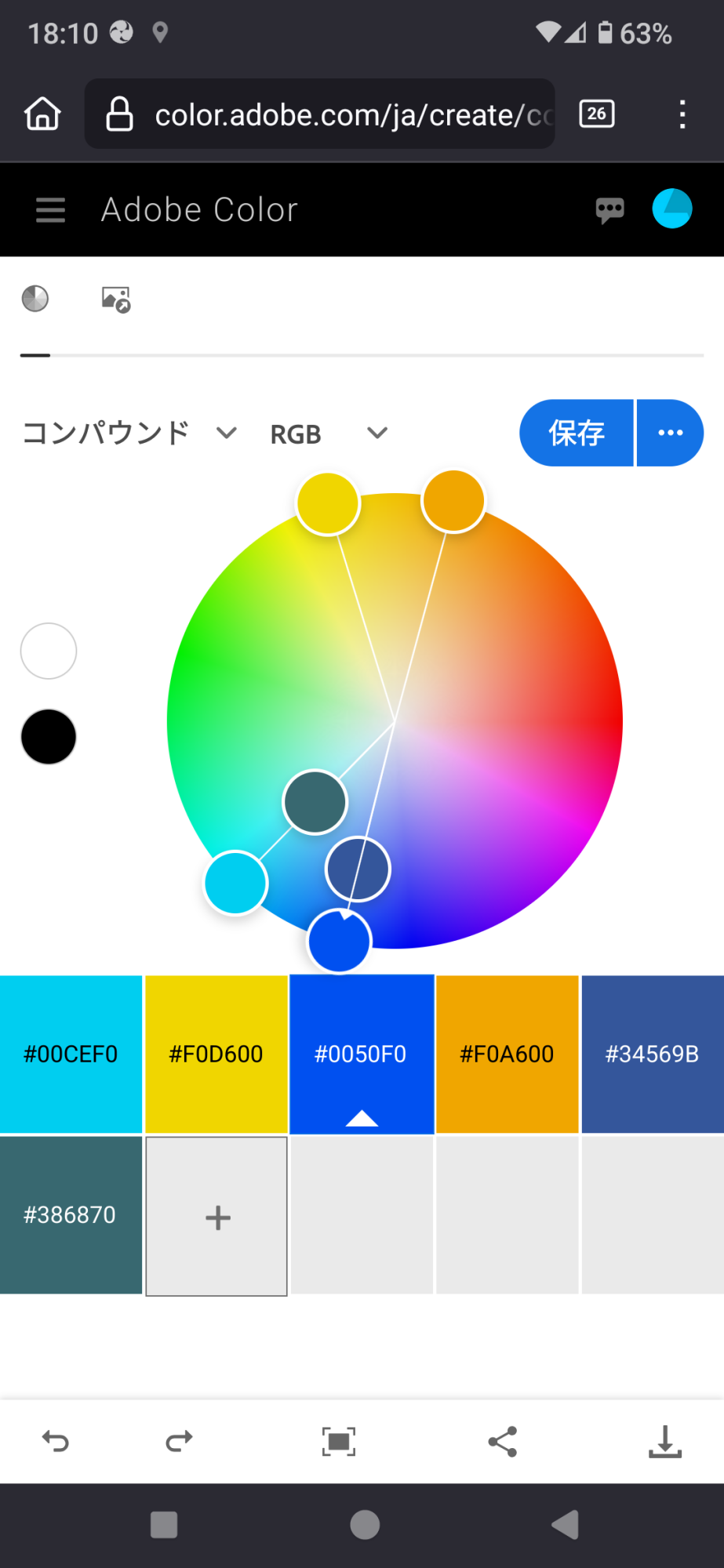Open the user profile avatar
The width and height of the screenshot is (724, 1568).
pyautogui.click(x=671, y=209)
